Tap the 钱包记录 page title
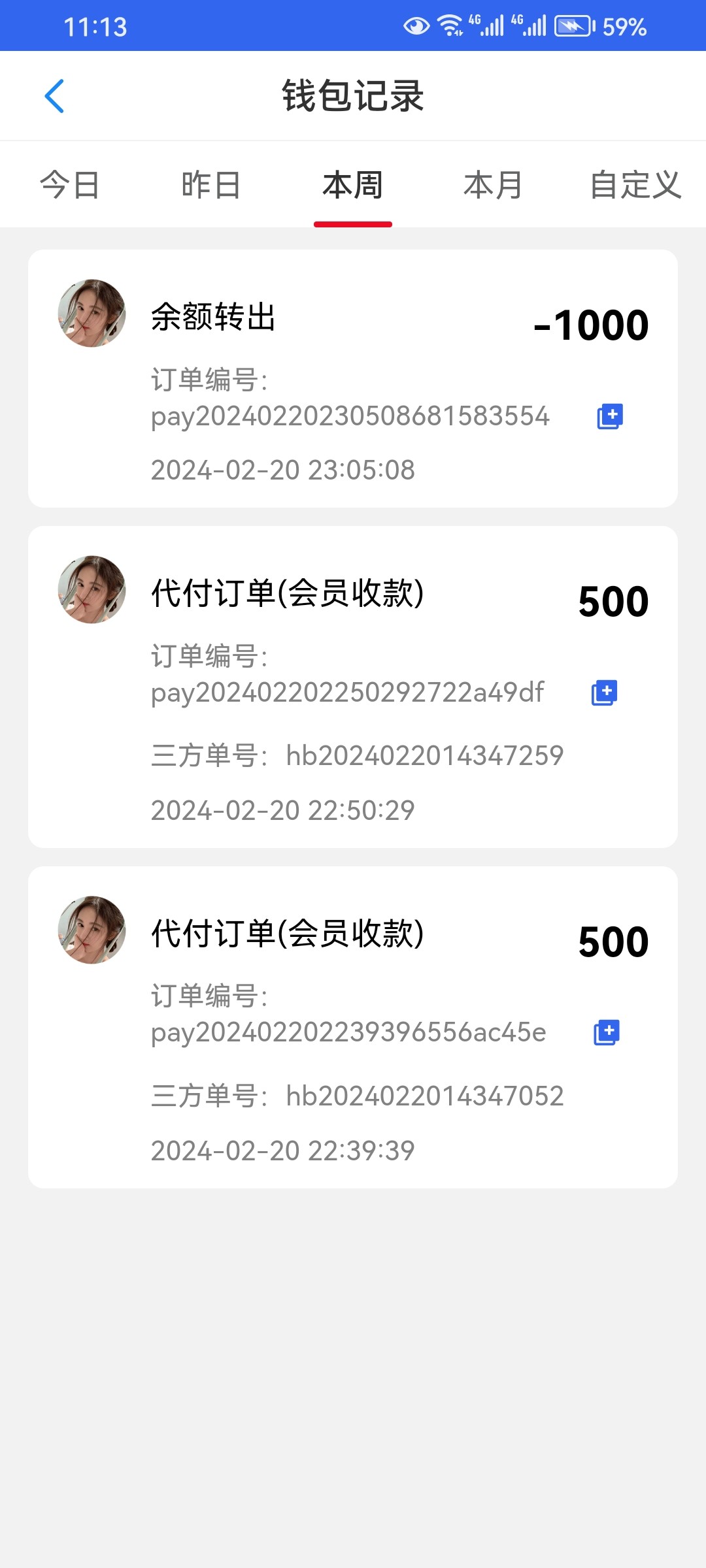Screen dimensions: 706x1568 coord(353,95)
